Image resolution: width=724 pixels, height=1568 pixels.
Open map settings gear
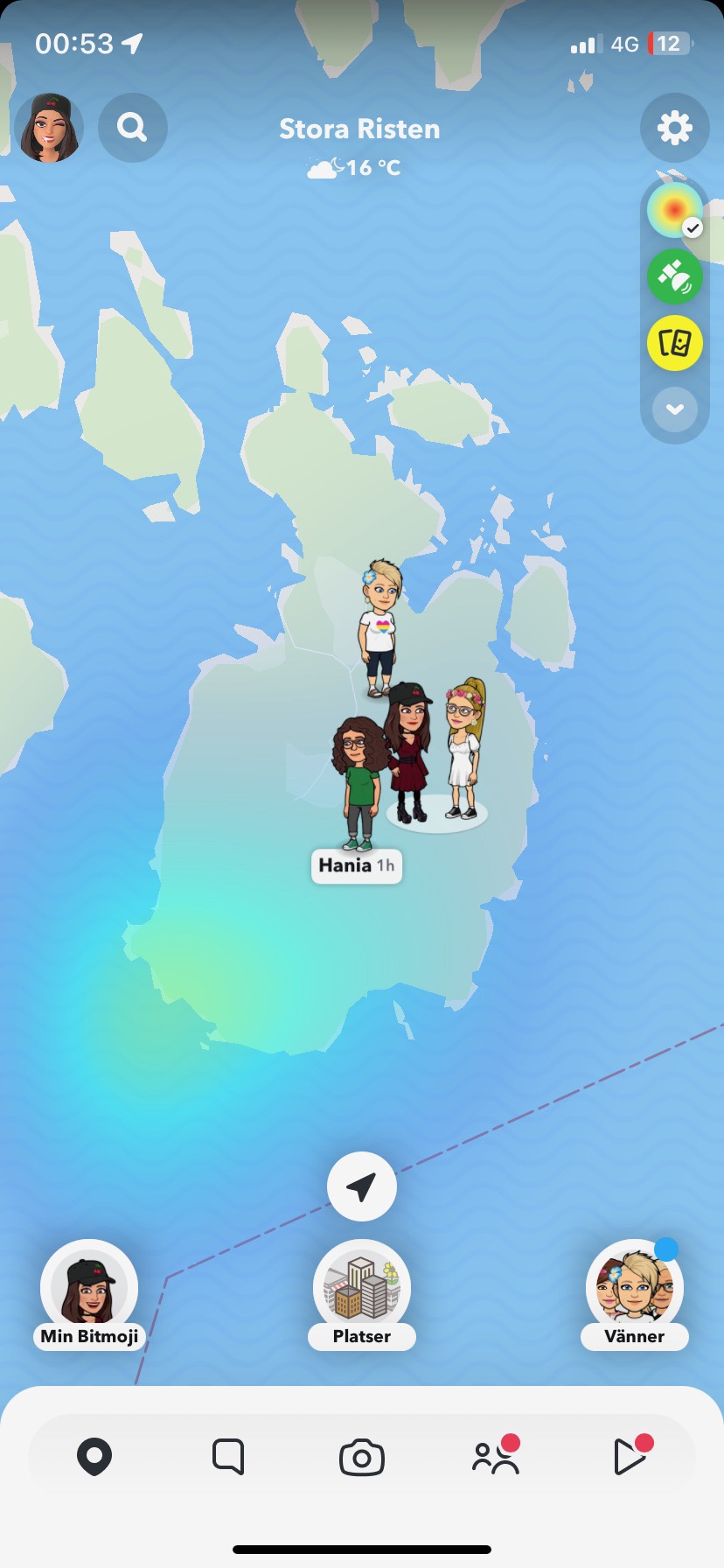point(674,128)
